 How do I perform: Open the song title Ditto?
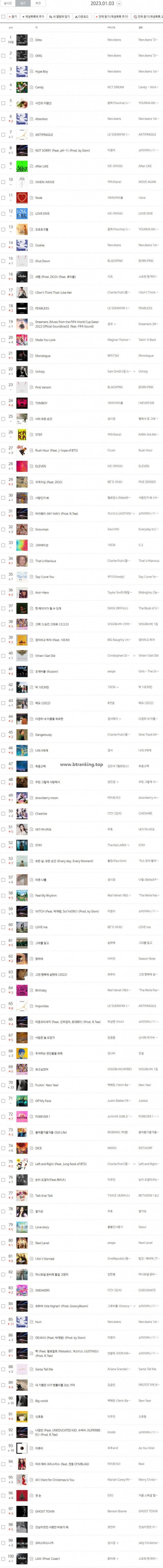click(x=39, y=40)
